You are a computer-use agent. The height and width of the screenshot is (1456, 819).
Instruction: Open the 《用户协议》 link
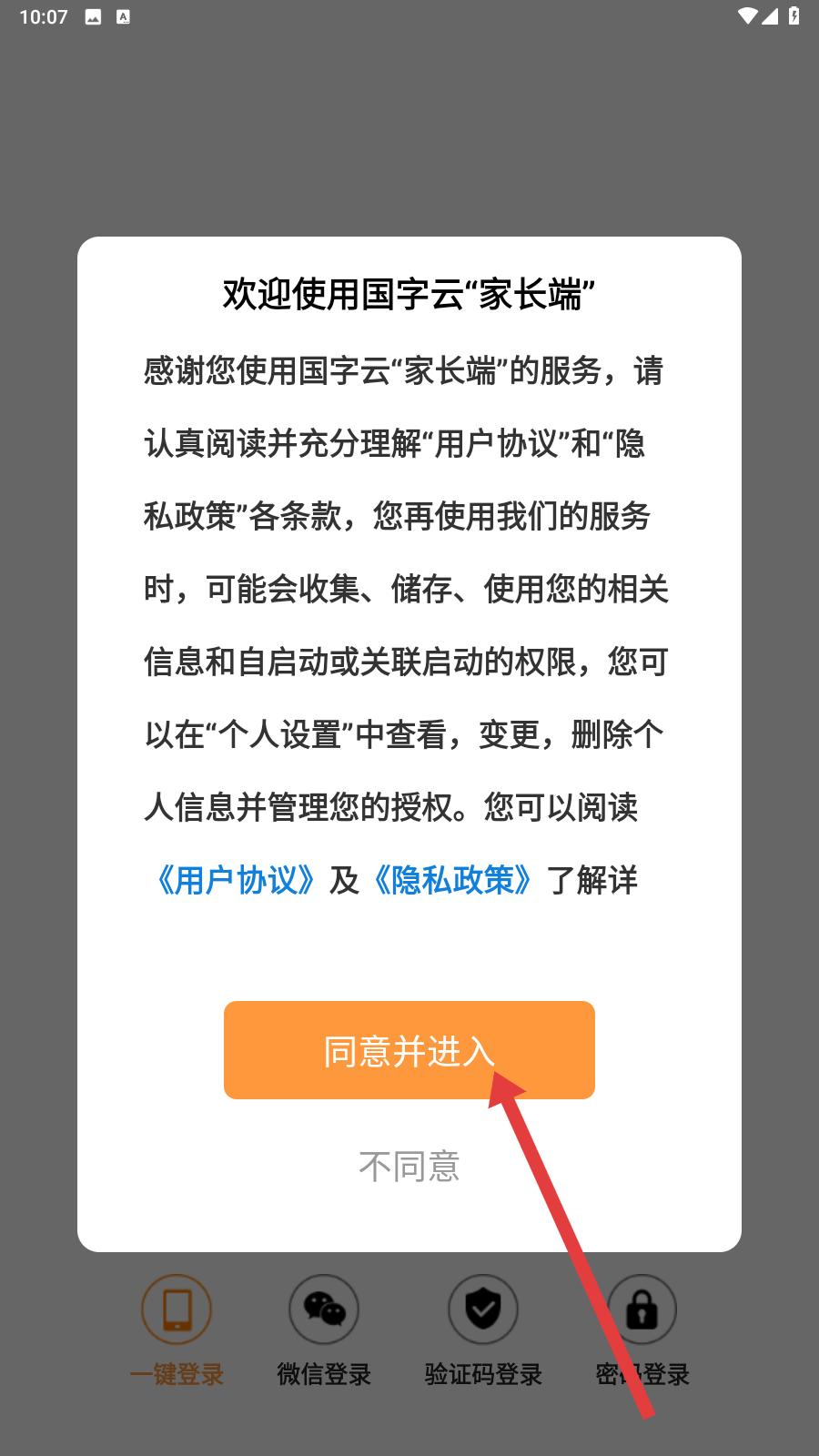click(x=236, y=880)
